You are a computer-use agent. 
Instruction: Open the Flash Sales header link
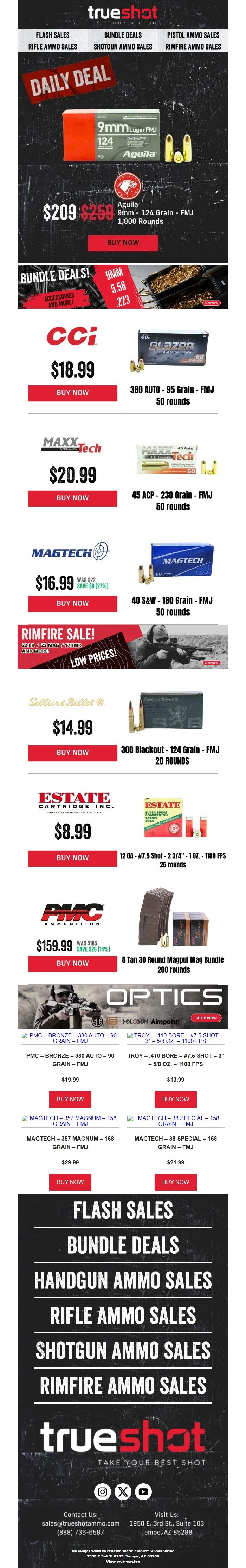[x=52, y=35]
